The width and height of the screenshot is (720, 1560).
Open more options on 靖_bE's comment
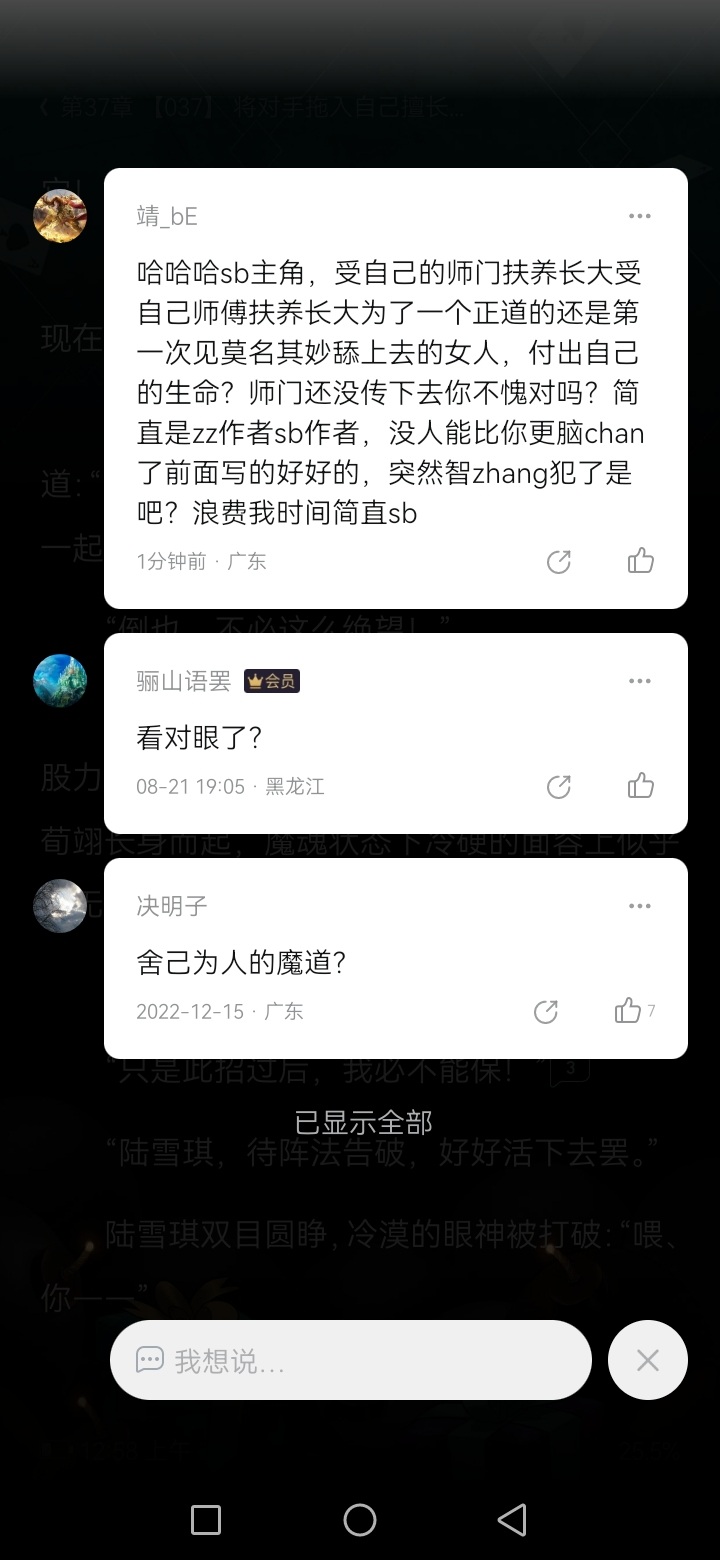[640, 216]
